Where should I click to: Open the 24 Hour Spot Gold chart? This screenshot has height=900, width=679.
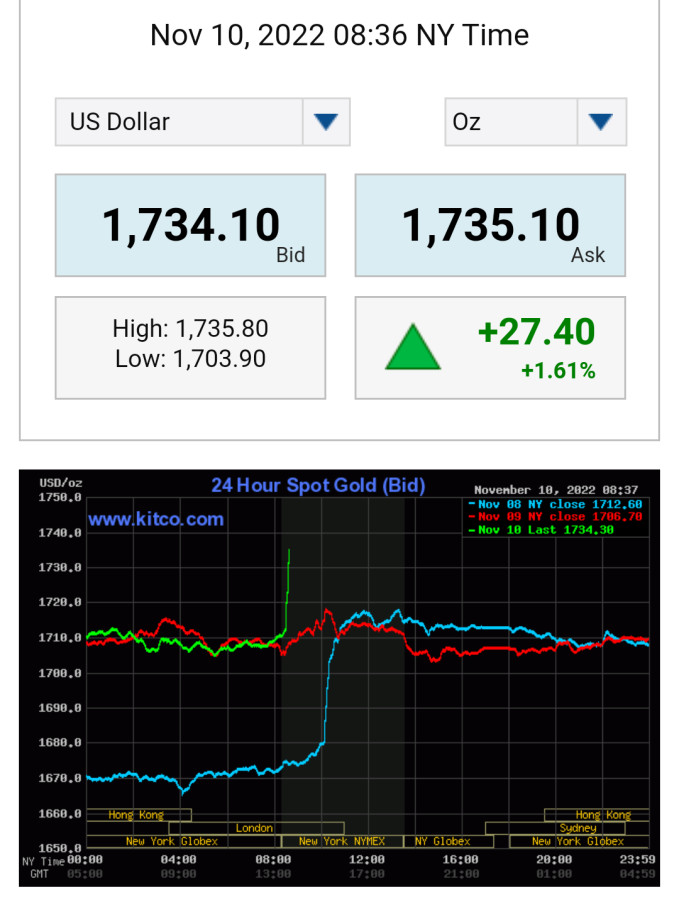[x=340, y=676]
